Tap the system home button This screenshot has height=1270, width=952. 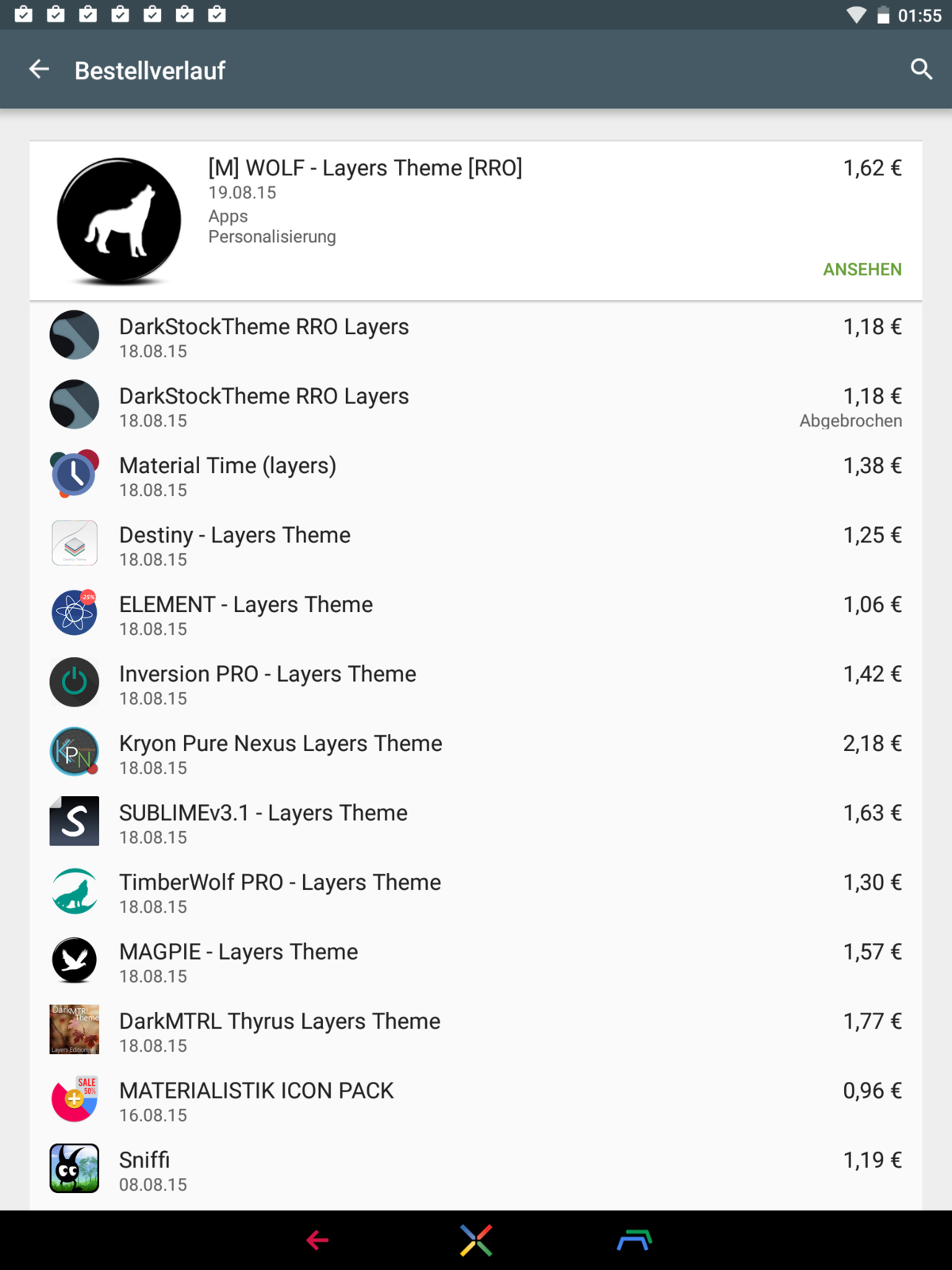[476, 1240]
